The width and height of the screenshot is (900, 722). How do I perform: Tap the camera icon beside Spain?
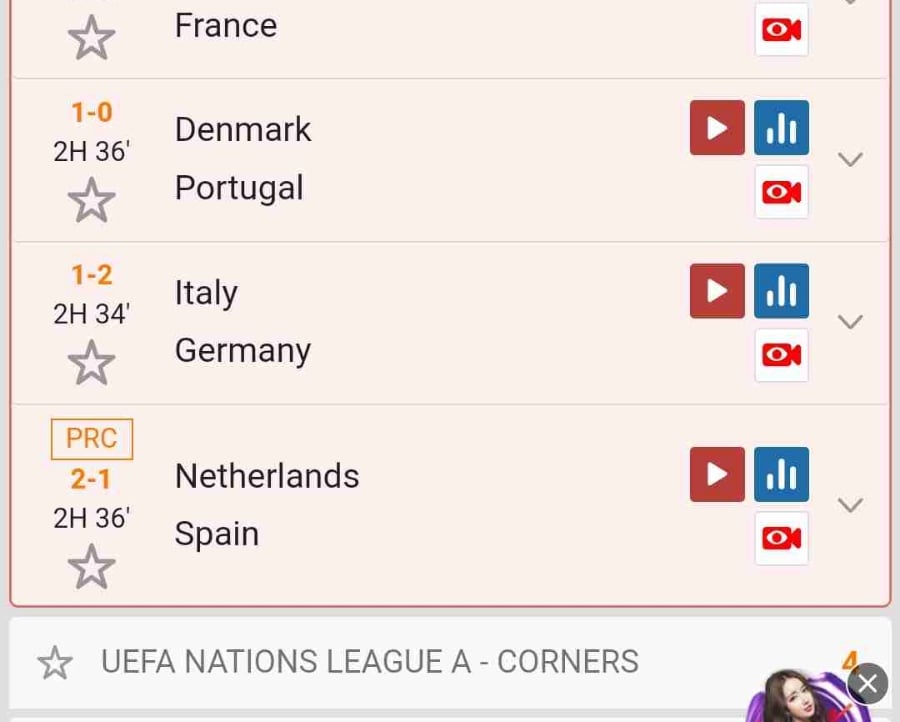781,539
